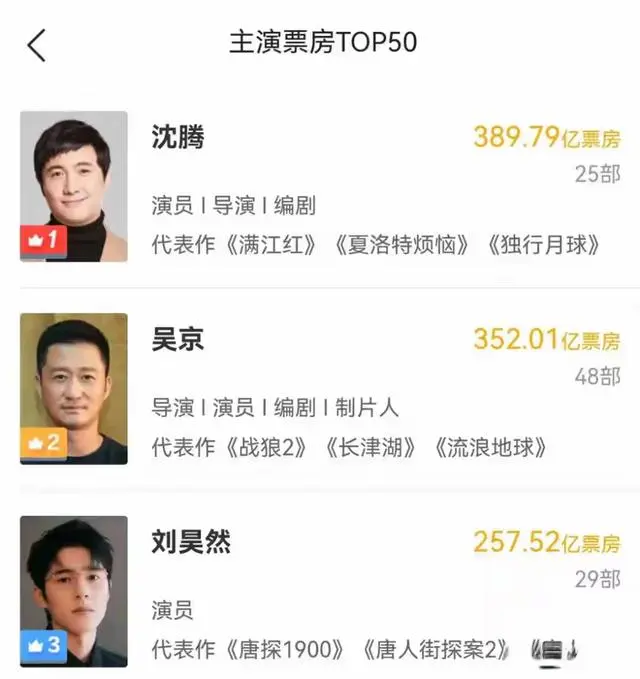This screenshot has height=679, width=640.
Task: Open 刘昊然's actor profile row
Action: 330,590
